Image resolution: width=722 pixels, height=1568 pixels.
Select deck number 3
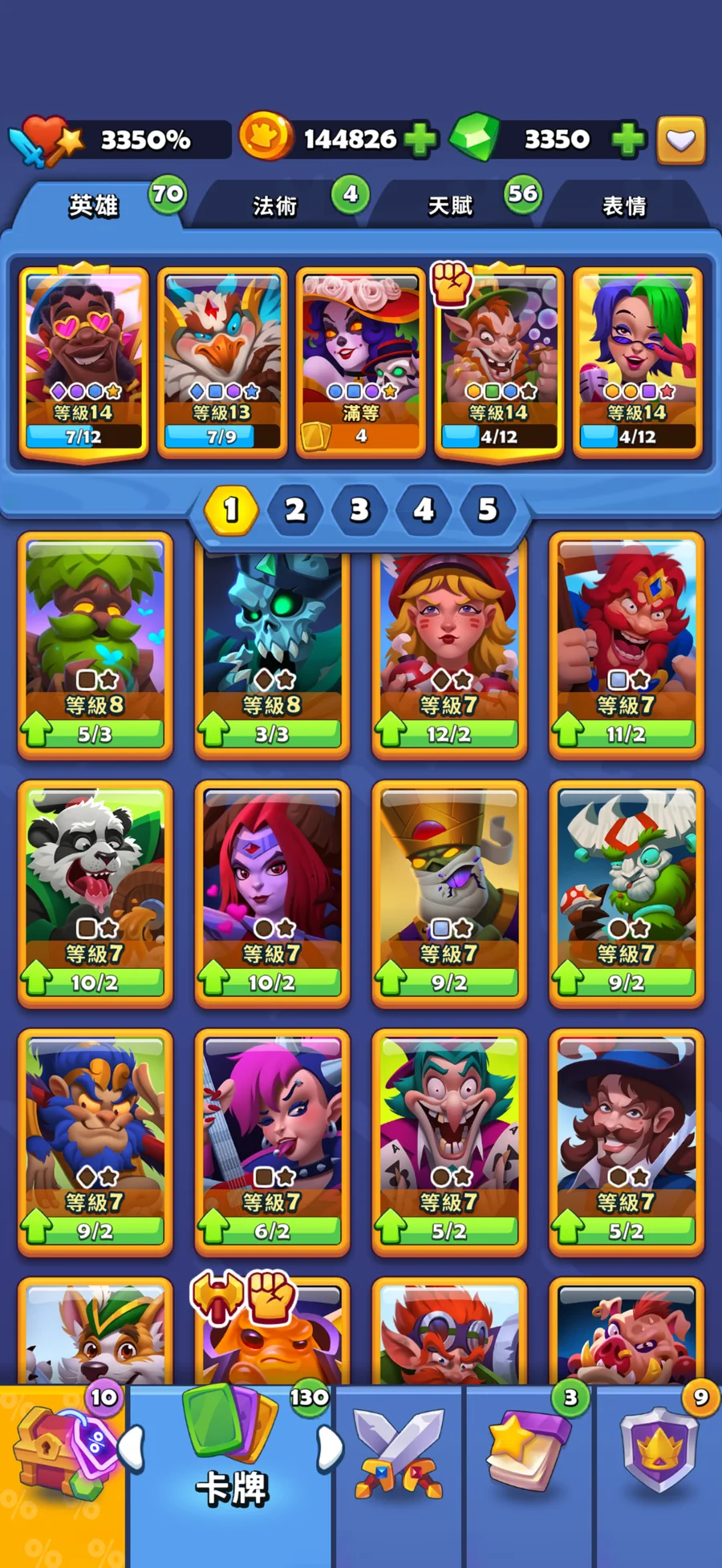359,509
